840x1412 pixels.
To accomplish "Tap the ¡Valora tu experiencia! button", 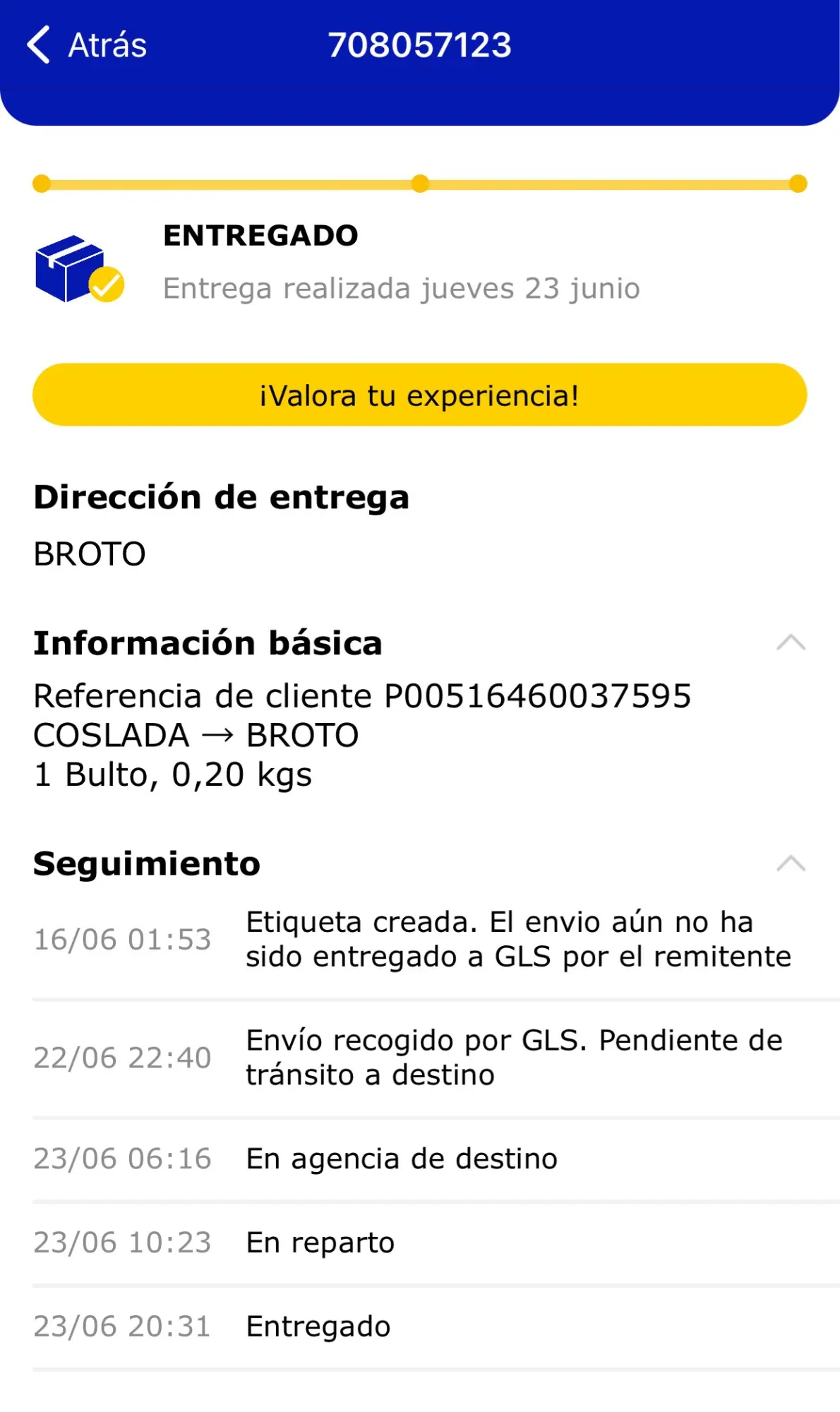I will tap(419, 395).
